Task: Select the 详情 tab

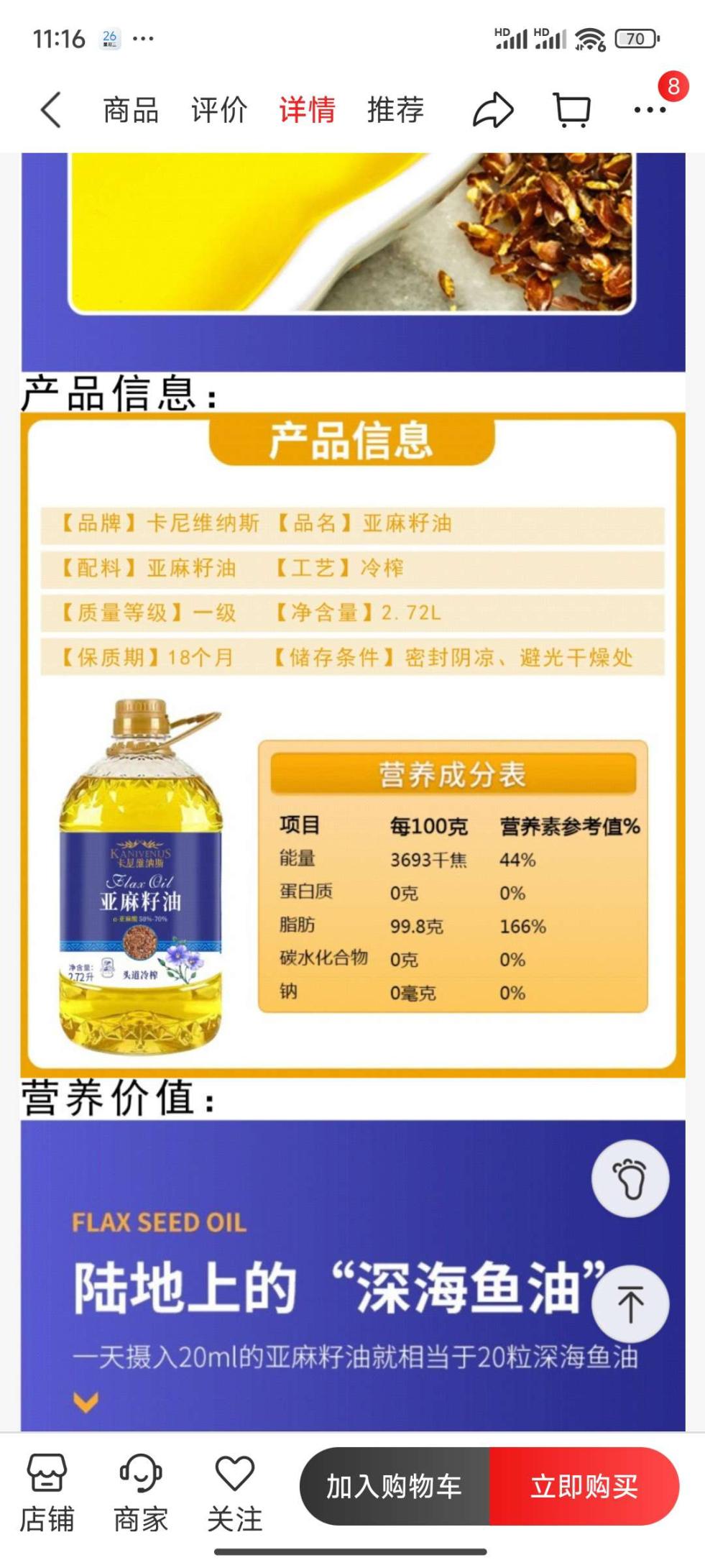Action: tap(307, 110)
